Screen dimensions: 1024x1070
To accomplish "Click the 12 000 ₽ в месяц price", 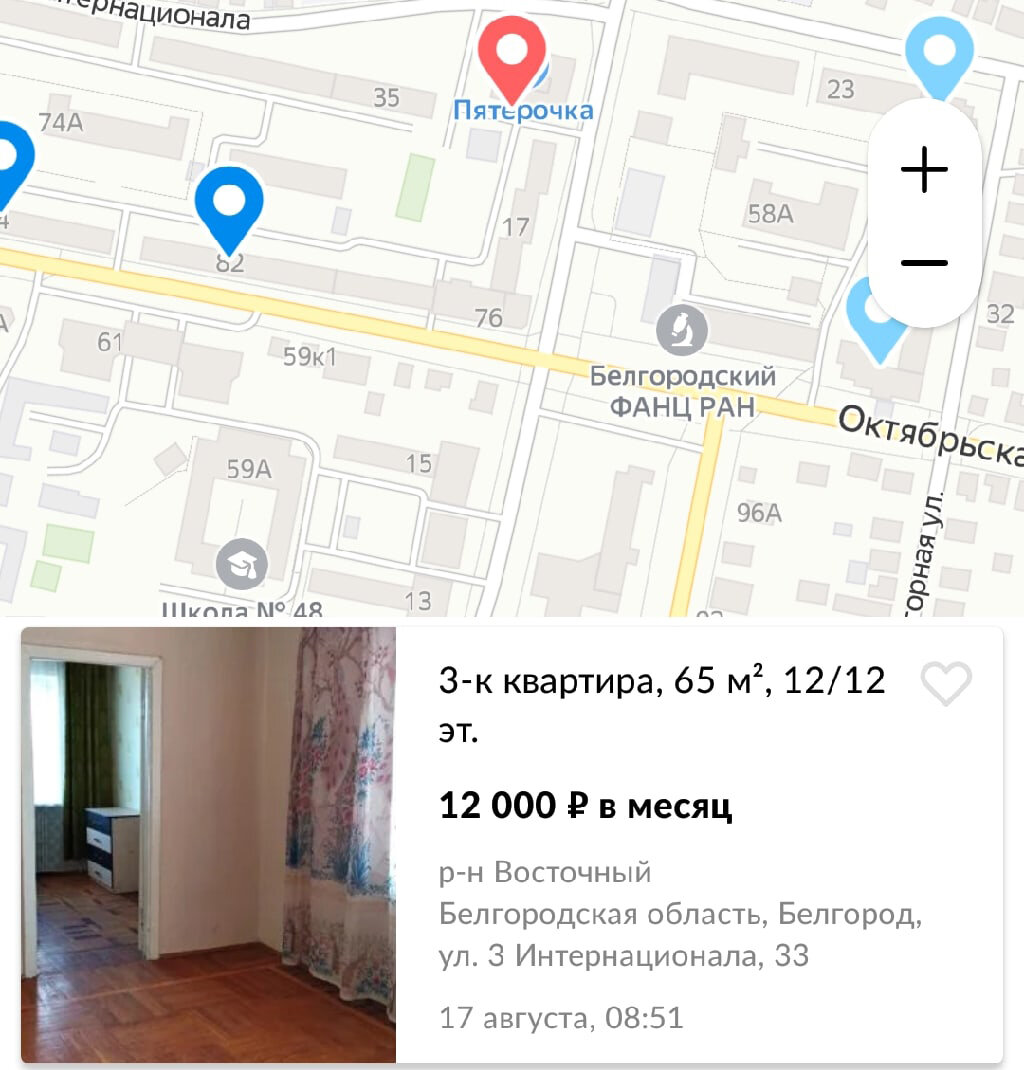I will pyautogui.click(x=588, y=806).
